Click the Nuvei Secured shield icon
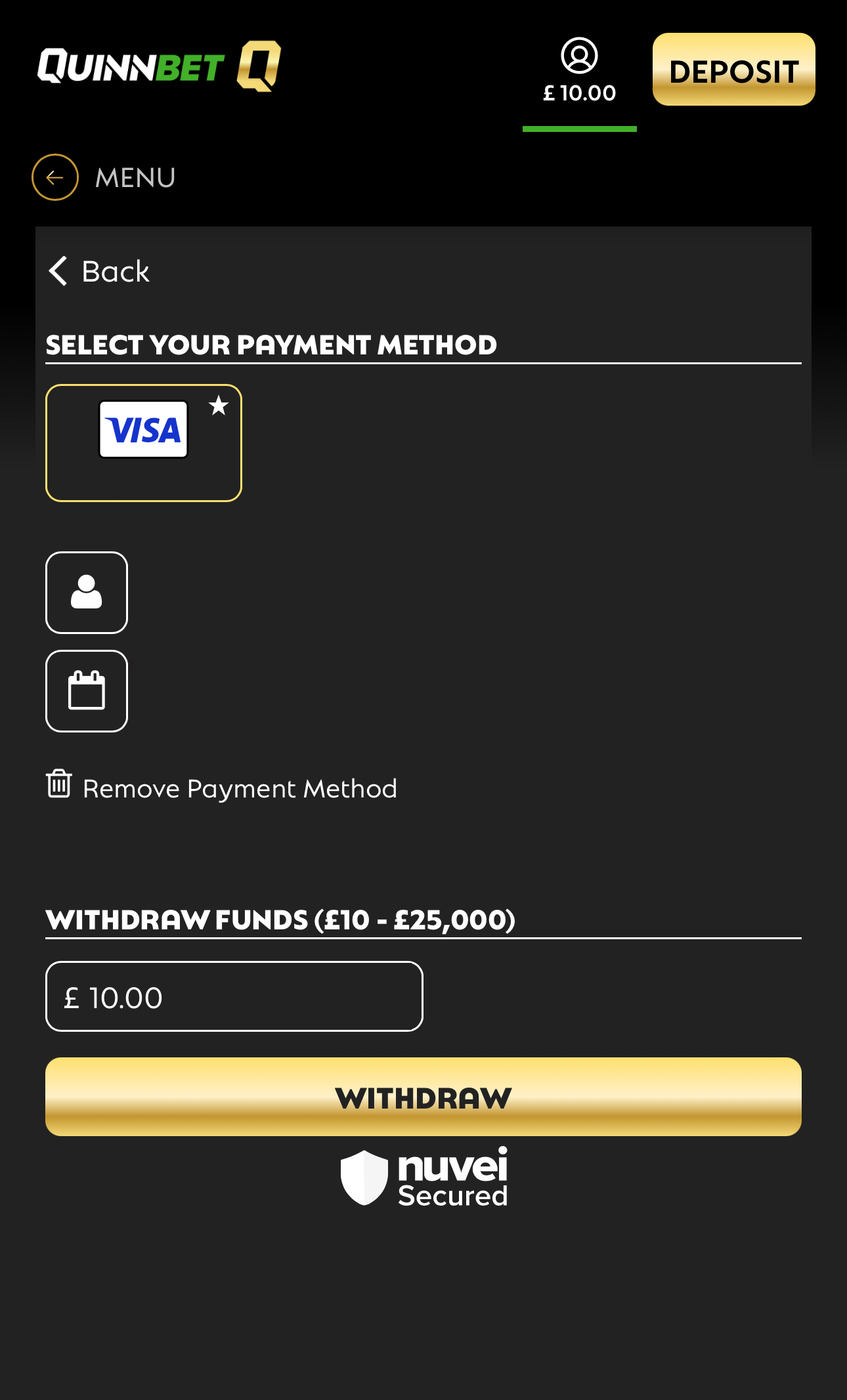847x1400 pixels. (366, 1177)
